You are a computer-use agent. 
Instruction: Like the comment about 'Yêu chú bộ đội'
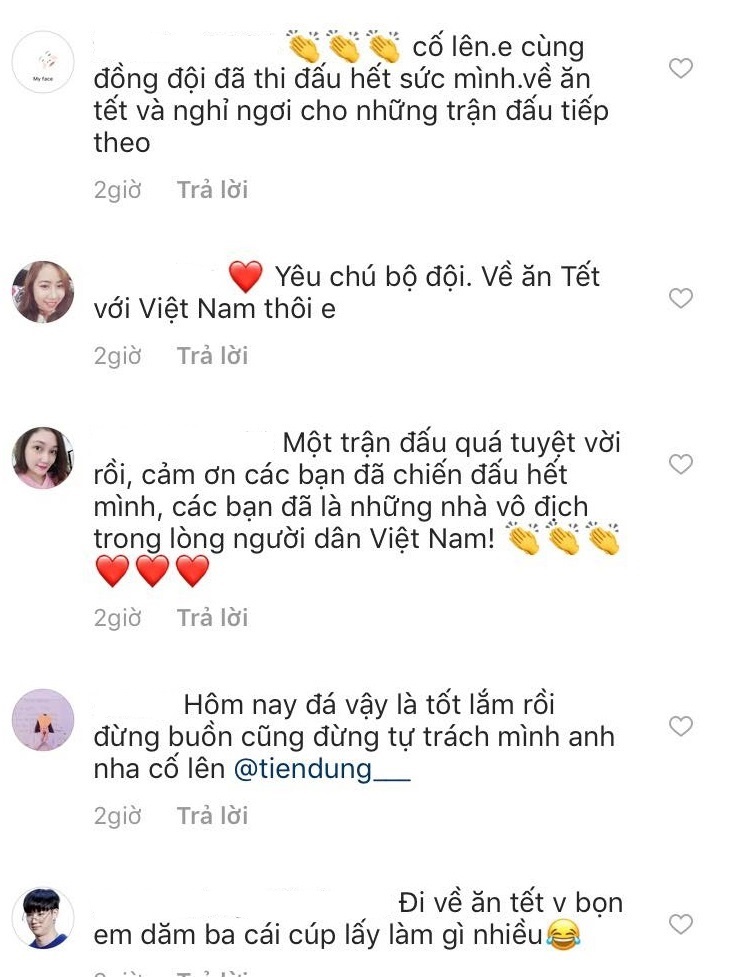pyautogui.click(x=681, y=296)
